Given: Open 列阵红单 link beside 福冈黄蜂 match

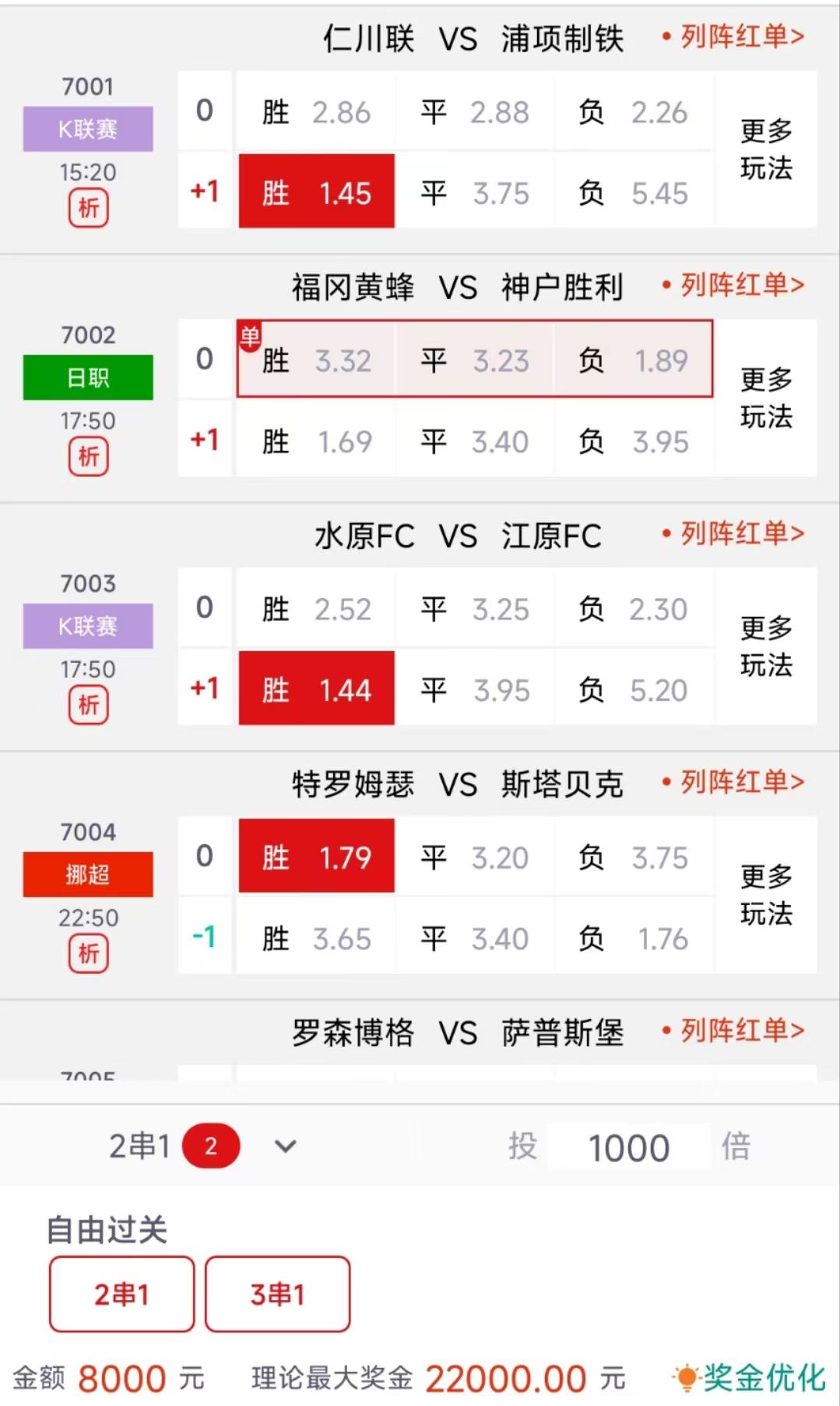Looking at the screenshot, I should click(x=741, y=286).
